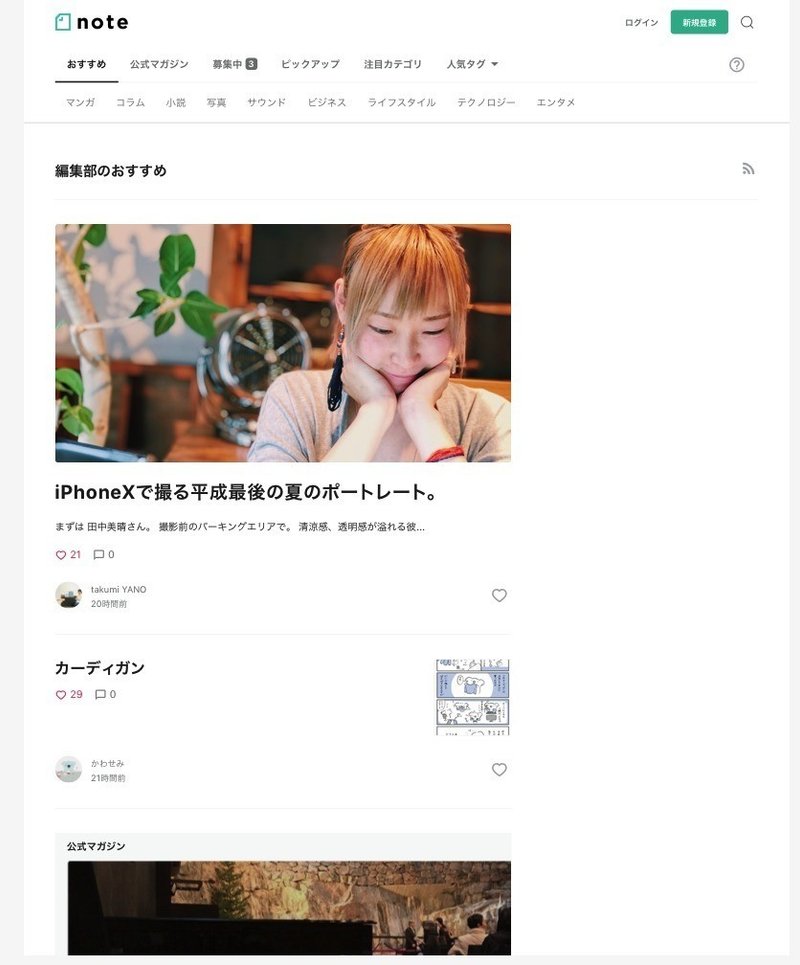The width and height of the screenshot is (800, 965).
Task: Switch to the ピックアップ tab
Action: [310, 64]
